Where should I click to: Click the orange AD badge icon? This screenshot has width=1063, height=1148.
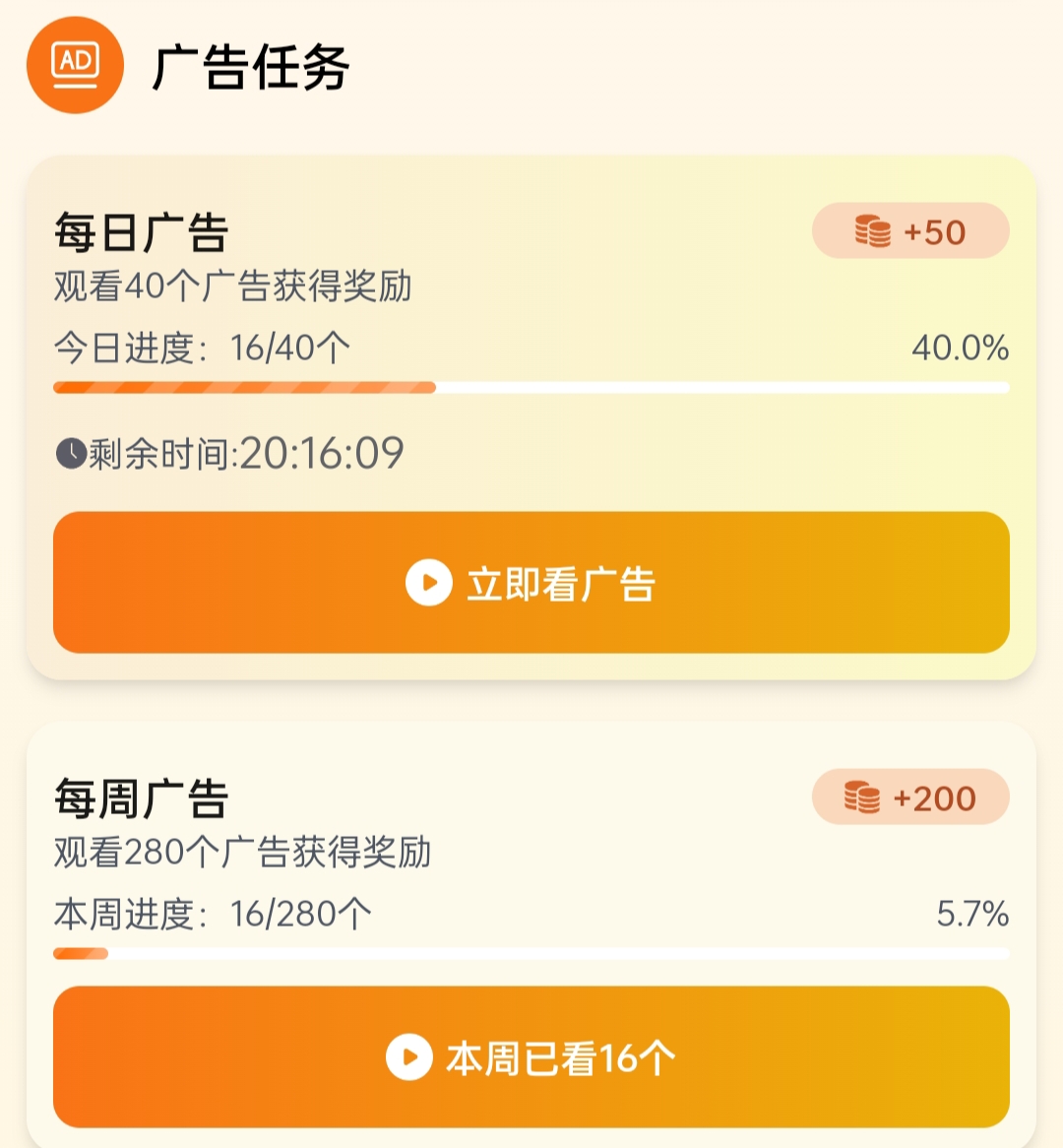[x=75, y=65]
